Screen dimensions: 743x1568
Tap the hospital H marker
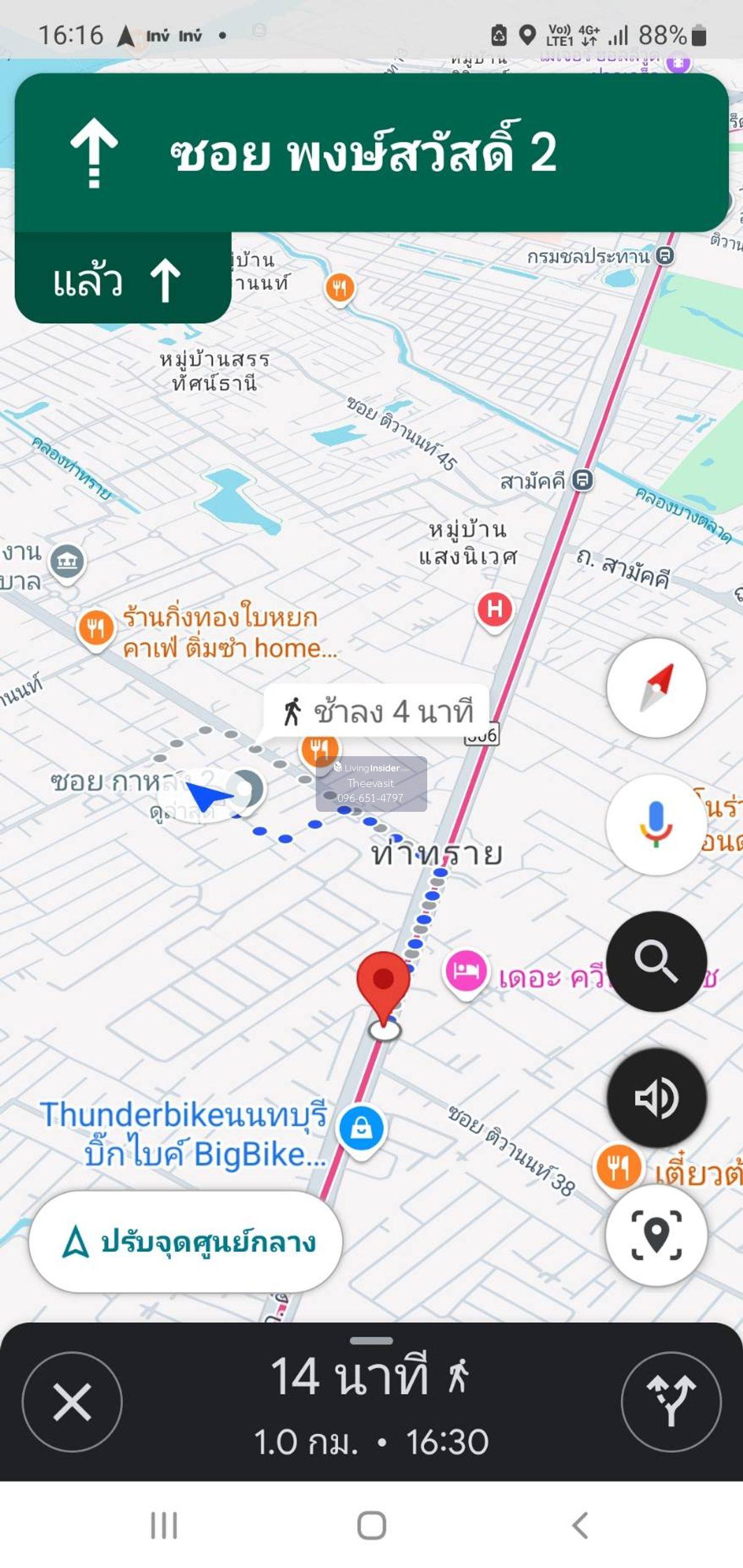495,610
